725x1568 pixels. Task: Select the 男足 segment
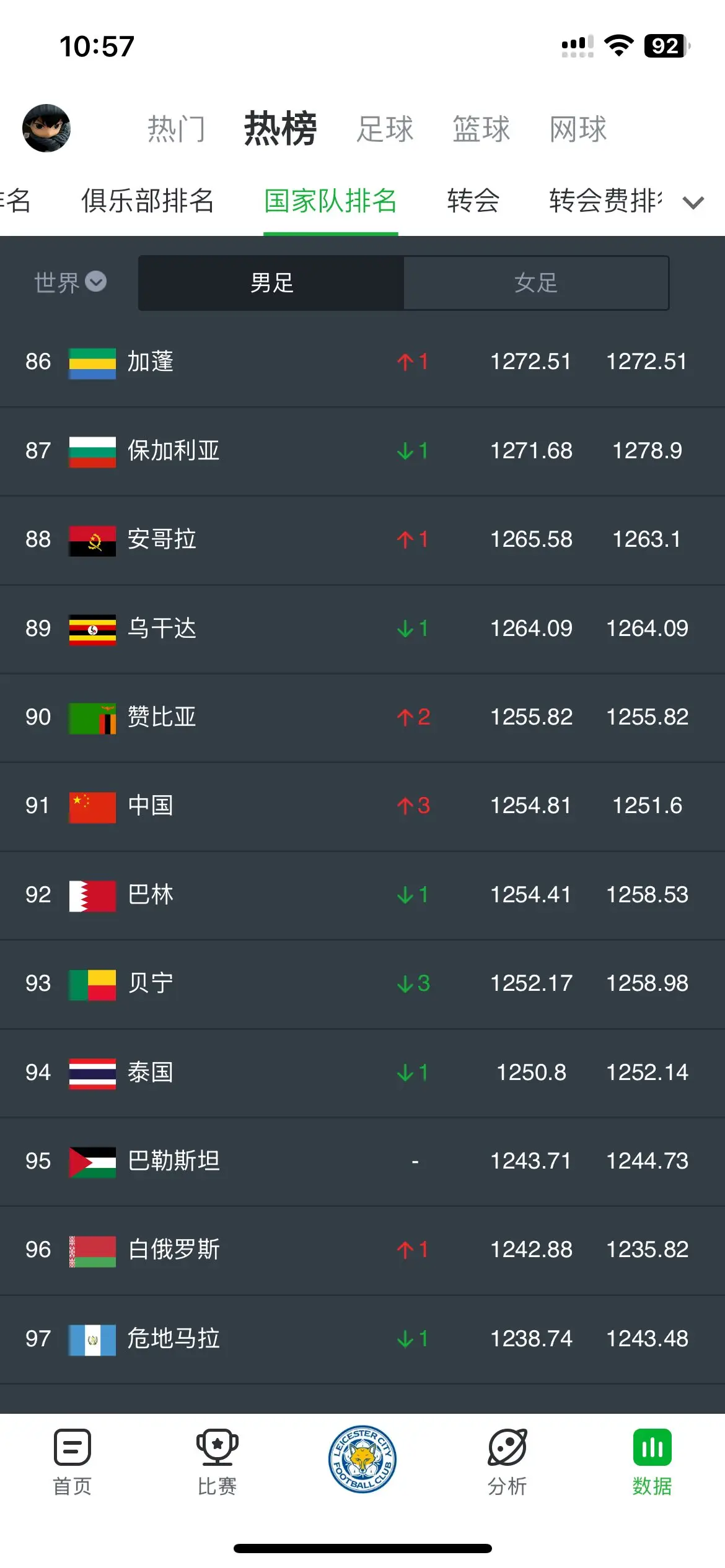[271, 283]
